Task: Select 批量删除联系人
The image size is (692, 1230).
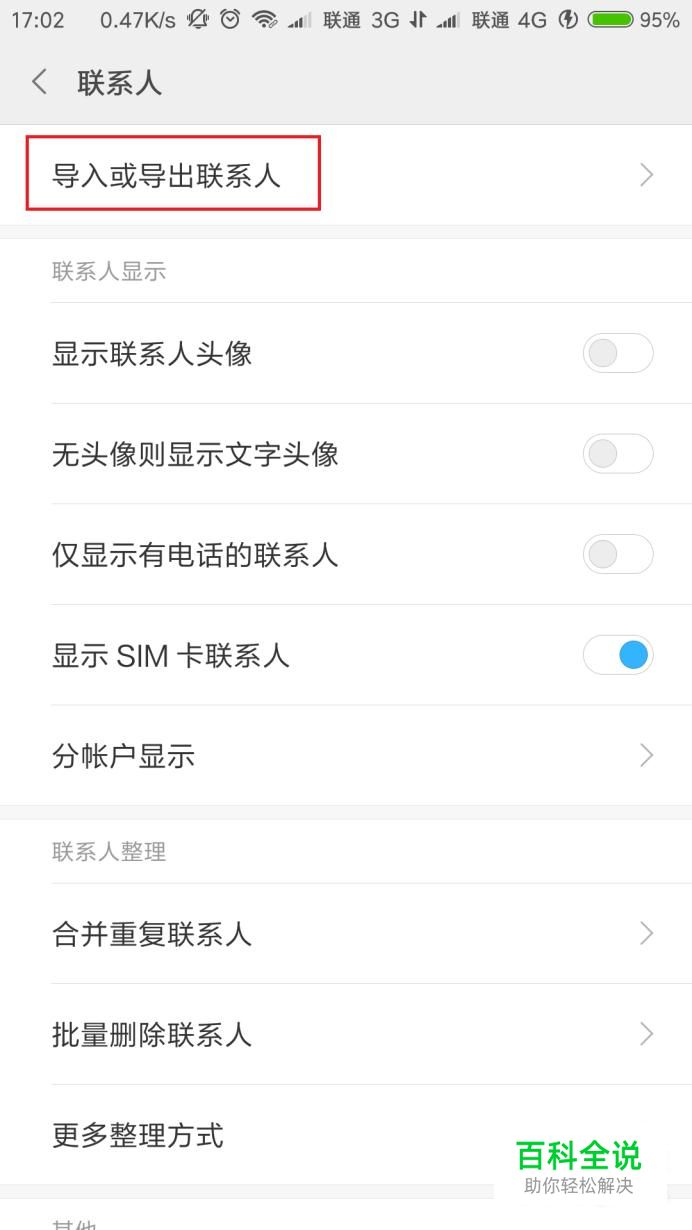Action: pyautogui.click(x=346, y=1034)
